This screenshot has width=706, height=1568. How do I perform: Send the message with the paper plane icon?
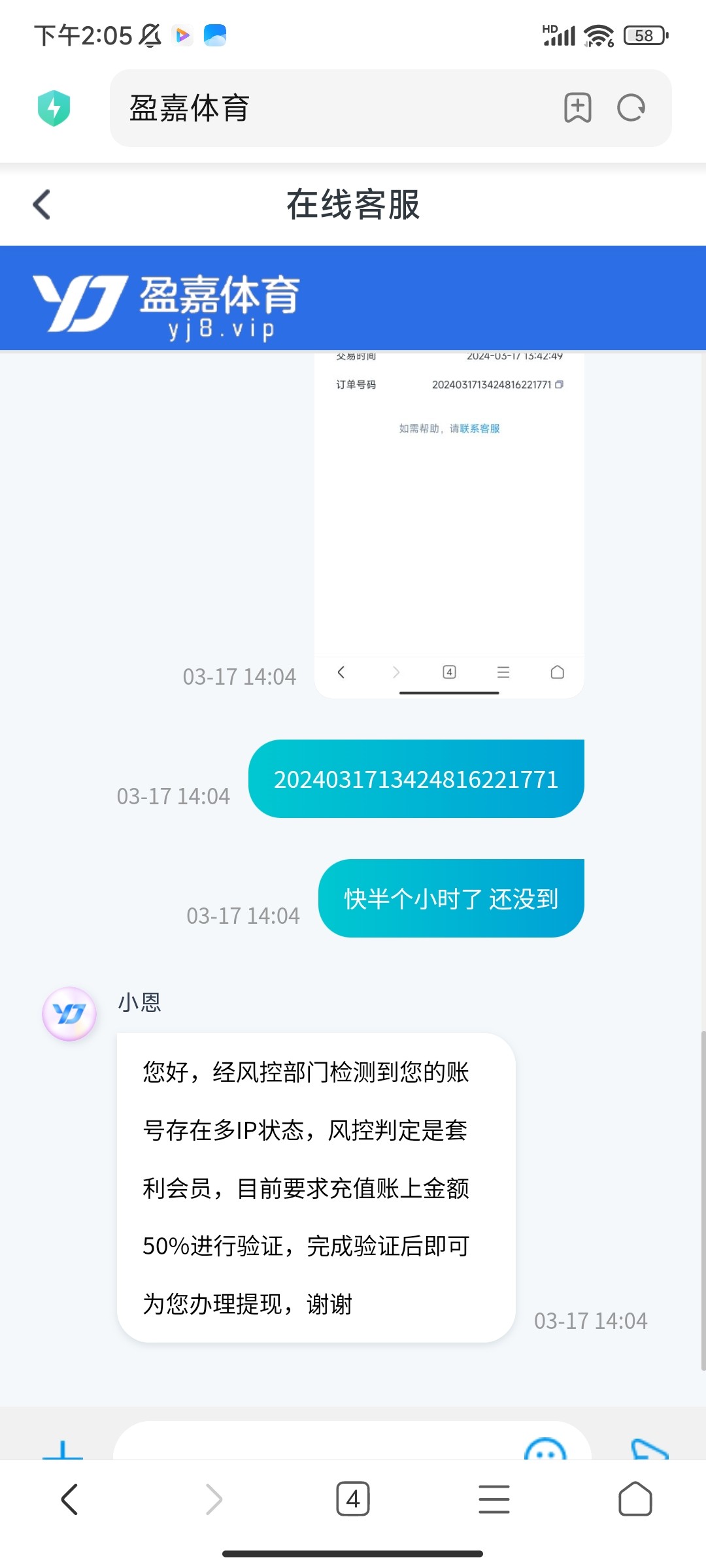point(652,1445)
